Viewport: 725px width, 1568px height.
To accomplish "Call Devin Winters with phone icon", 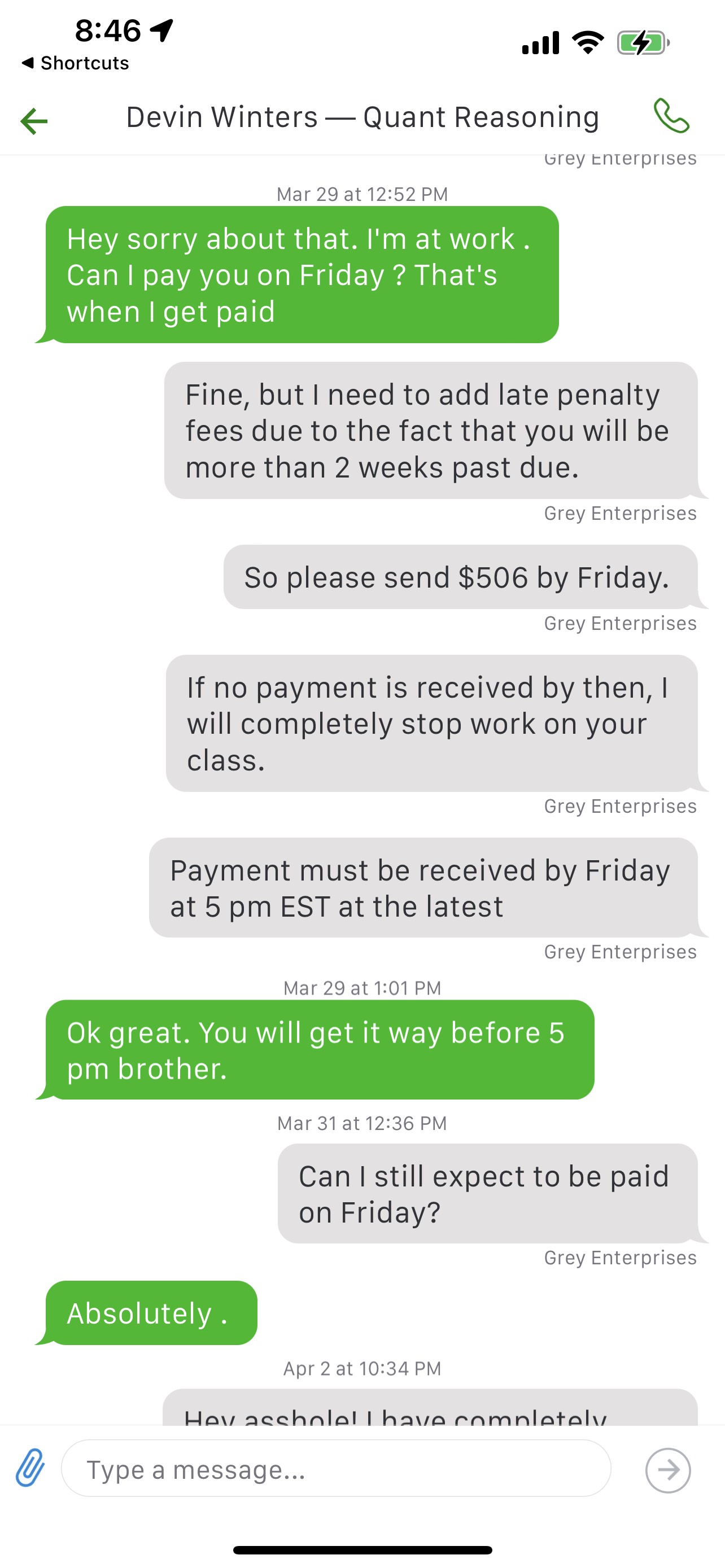I will 671,116.
